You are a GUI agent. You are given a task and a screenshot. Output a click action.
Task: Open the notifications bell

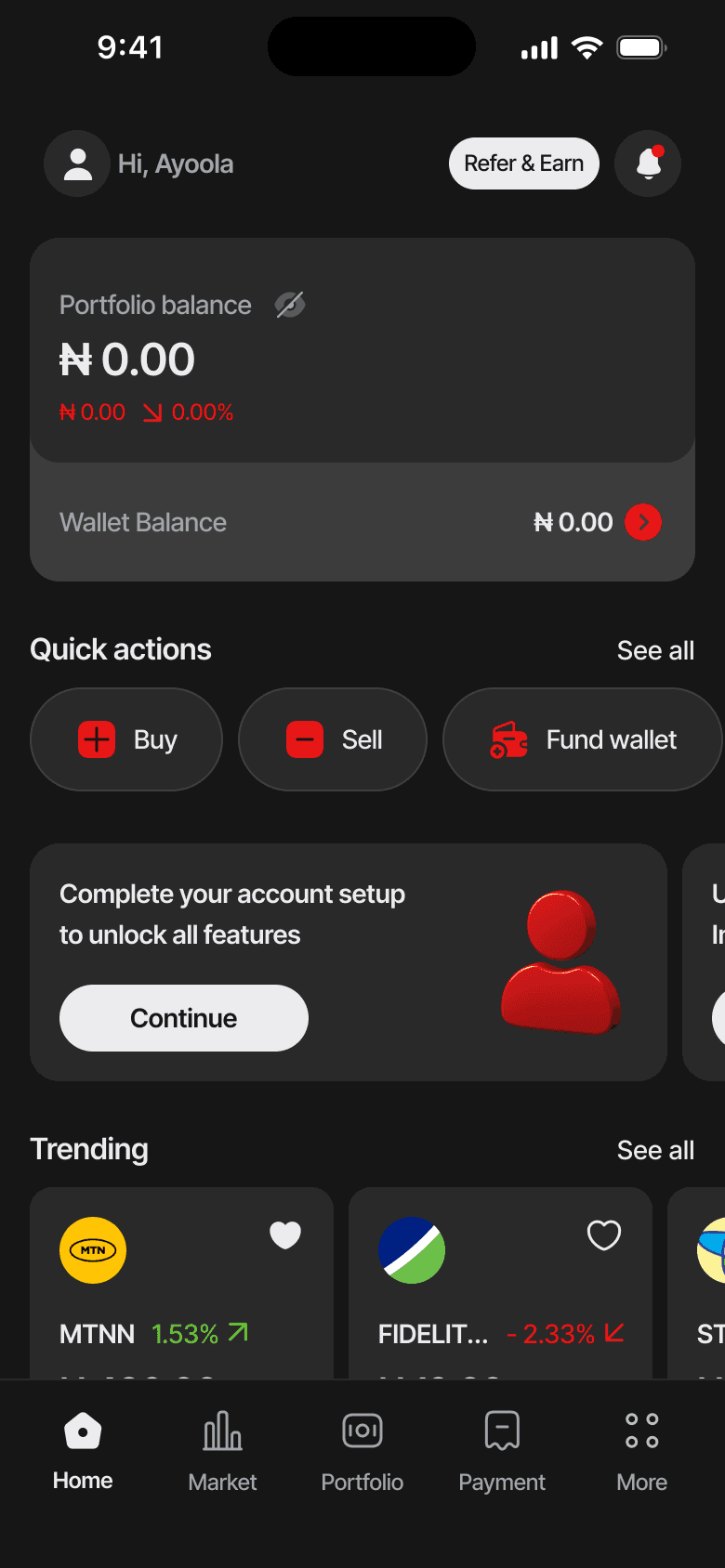point(649,163)
